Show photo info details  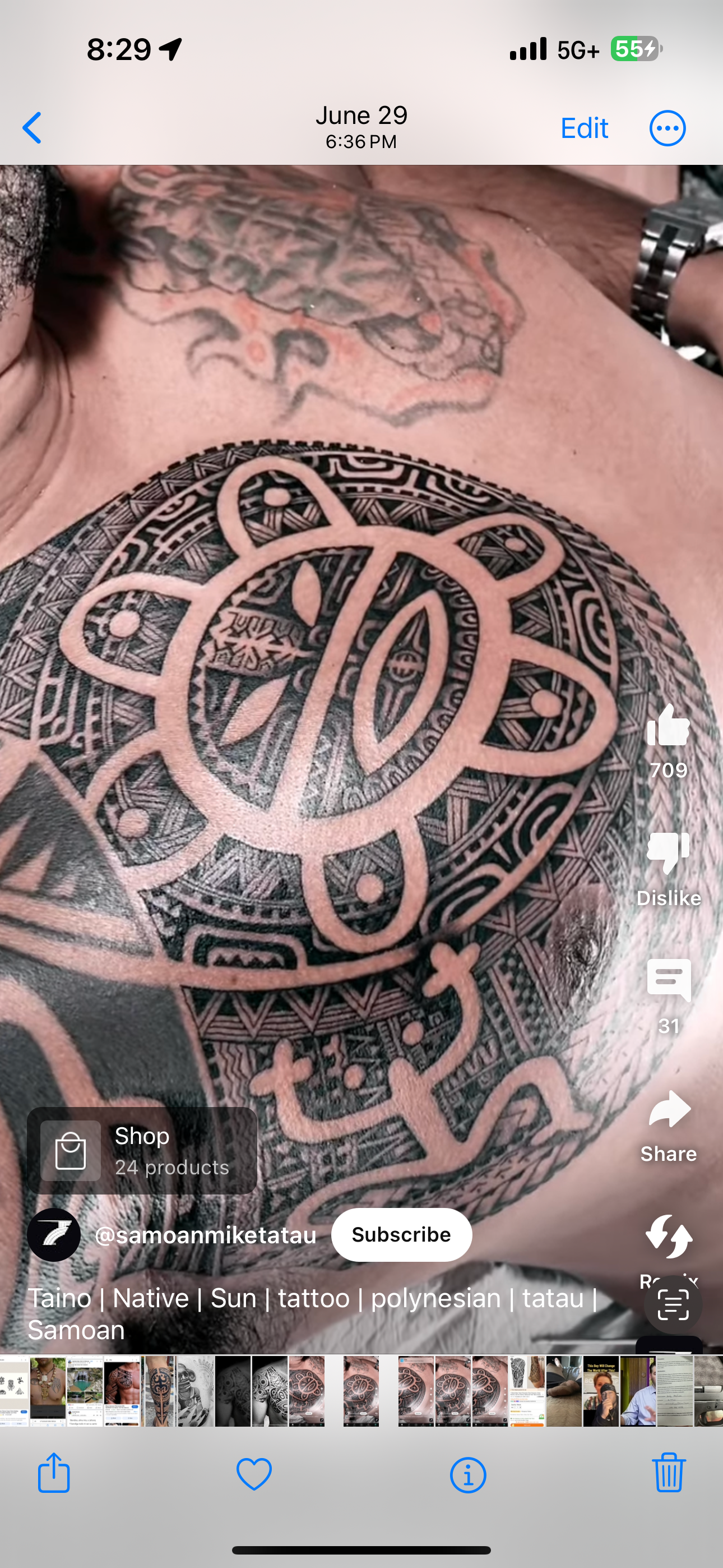coord(468,1475)
